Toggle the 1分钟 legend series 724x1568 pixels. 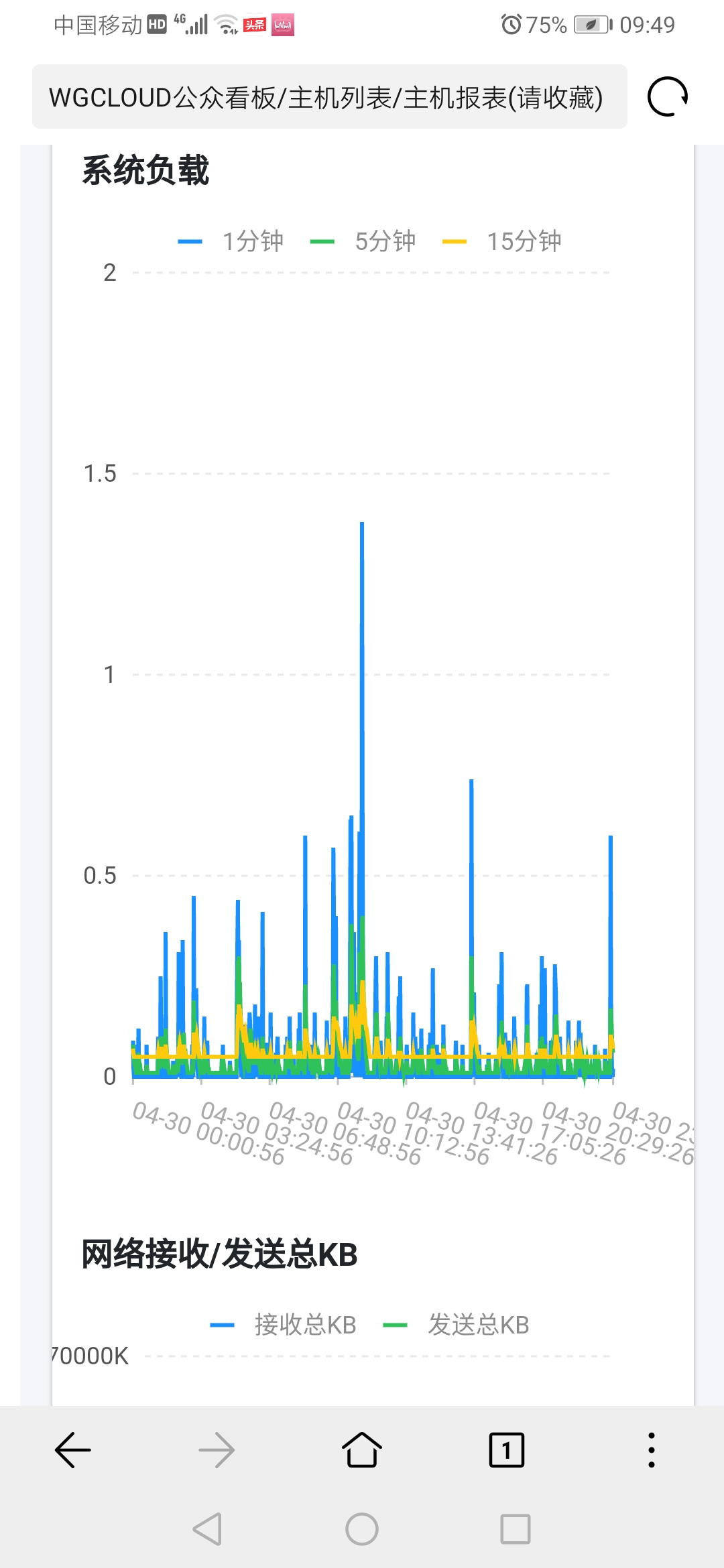pyautogui.click(x=232, y=241)
